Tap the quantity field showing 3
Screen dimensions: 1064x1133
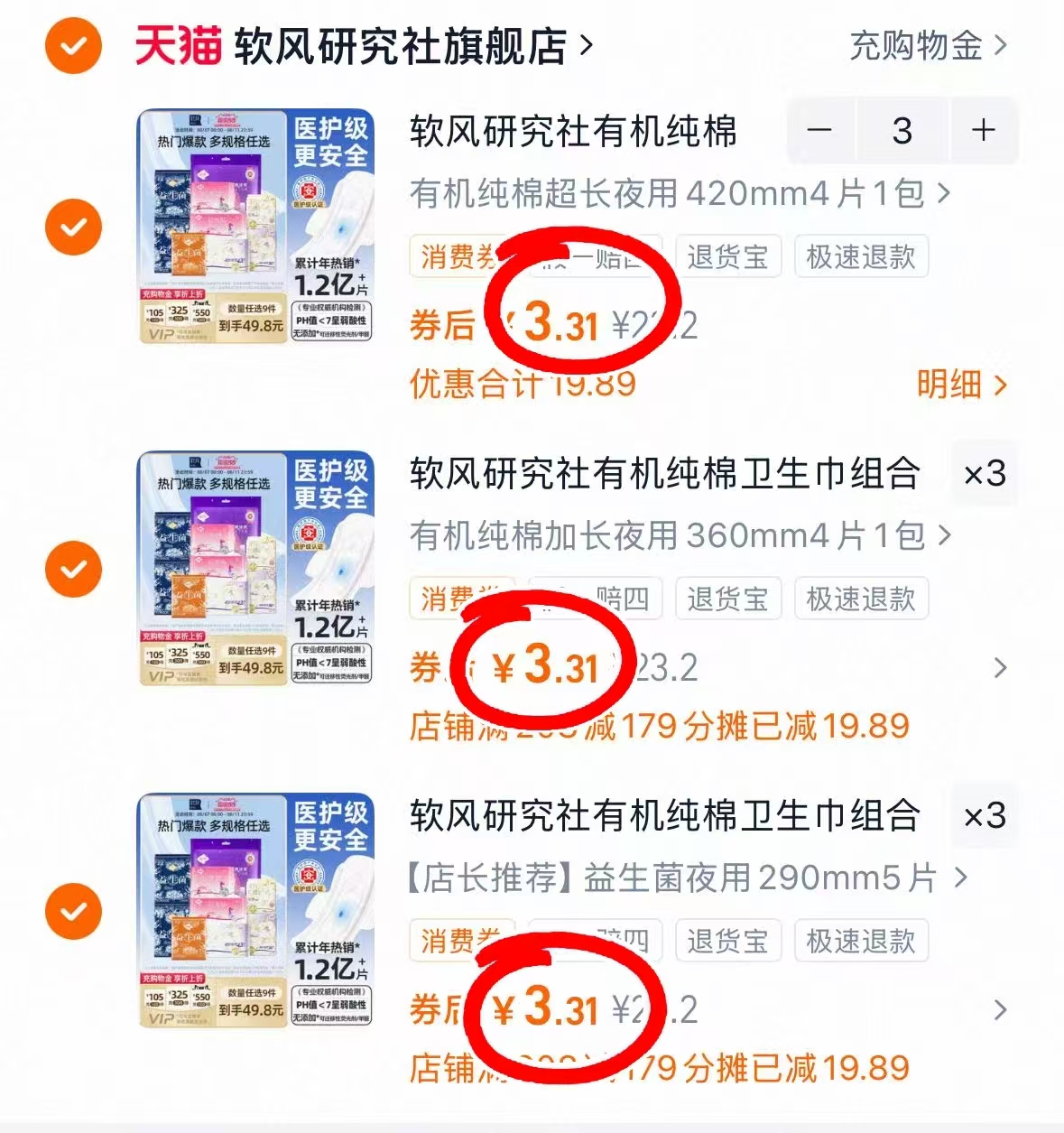coord(902,132)
